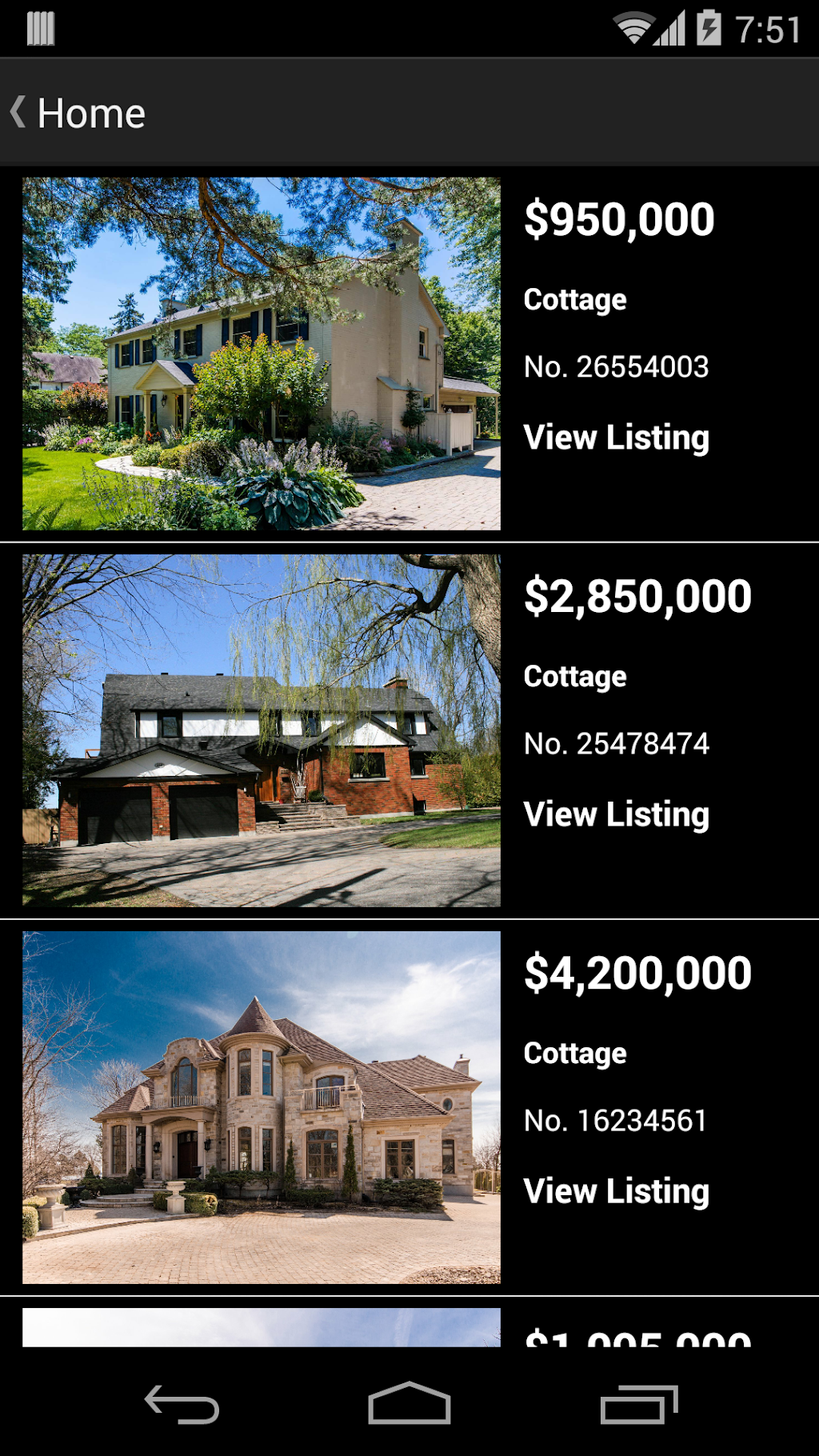Image resolution: width=819 pixels, height=1456 pixels.
Task: Open the $950,000 cottage photo
Action: 262,354
